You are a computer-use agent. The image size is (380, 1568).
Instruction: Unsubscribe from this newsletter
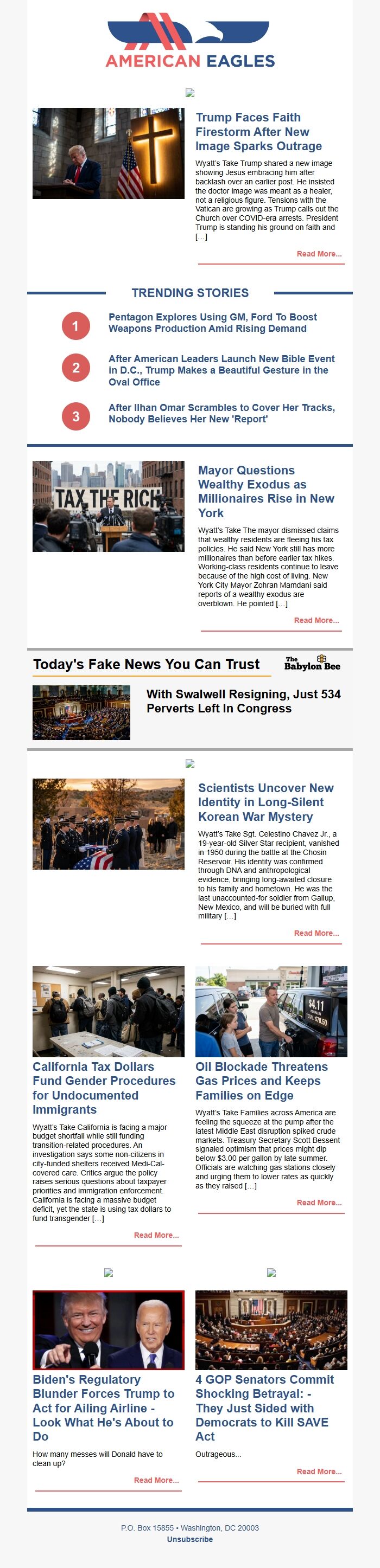point(189,1539)
